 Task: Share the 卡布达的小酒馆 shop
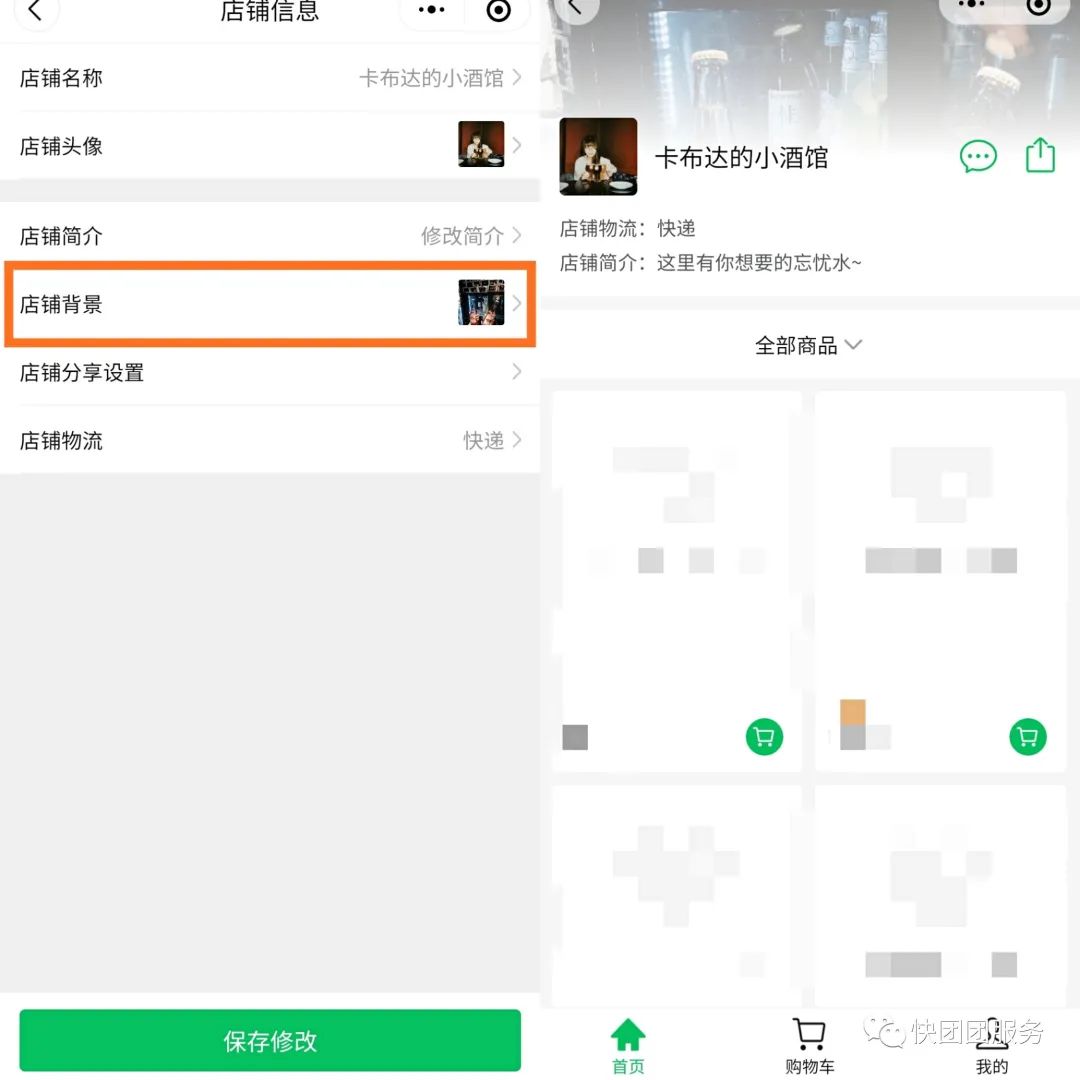click(1040, 156)
